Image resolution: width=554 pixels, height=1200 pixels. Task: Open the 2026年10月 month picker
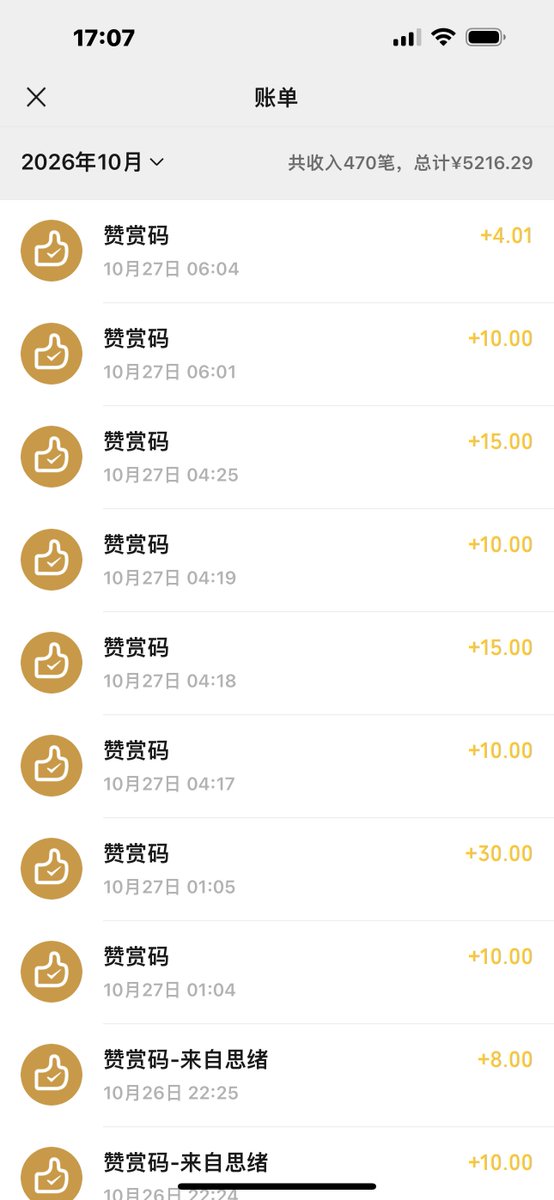pyautogui.click(x=92, y=162)
